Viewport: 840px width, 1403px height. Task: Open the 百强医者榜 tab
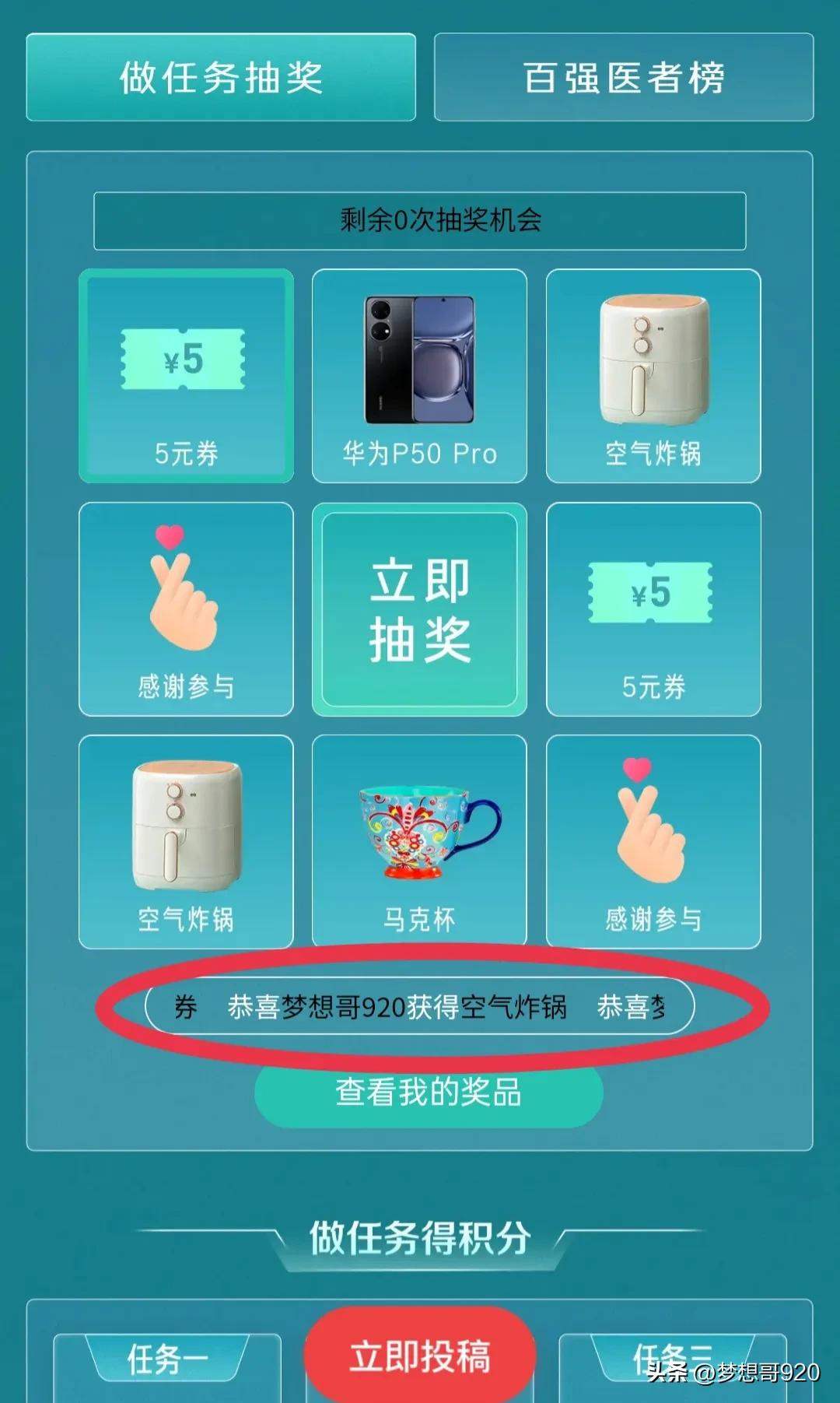click(x=628, y=77)
